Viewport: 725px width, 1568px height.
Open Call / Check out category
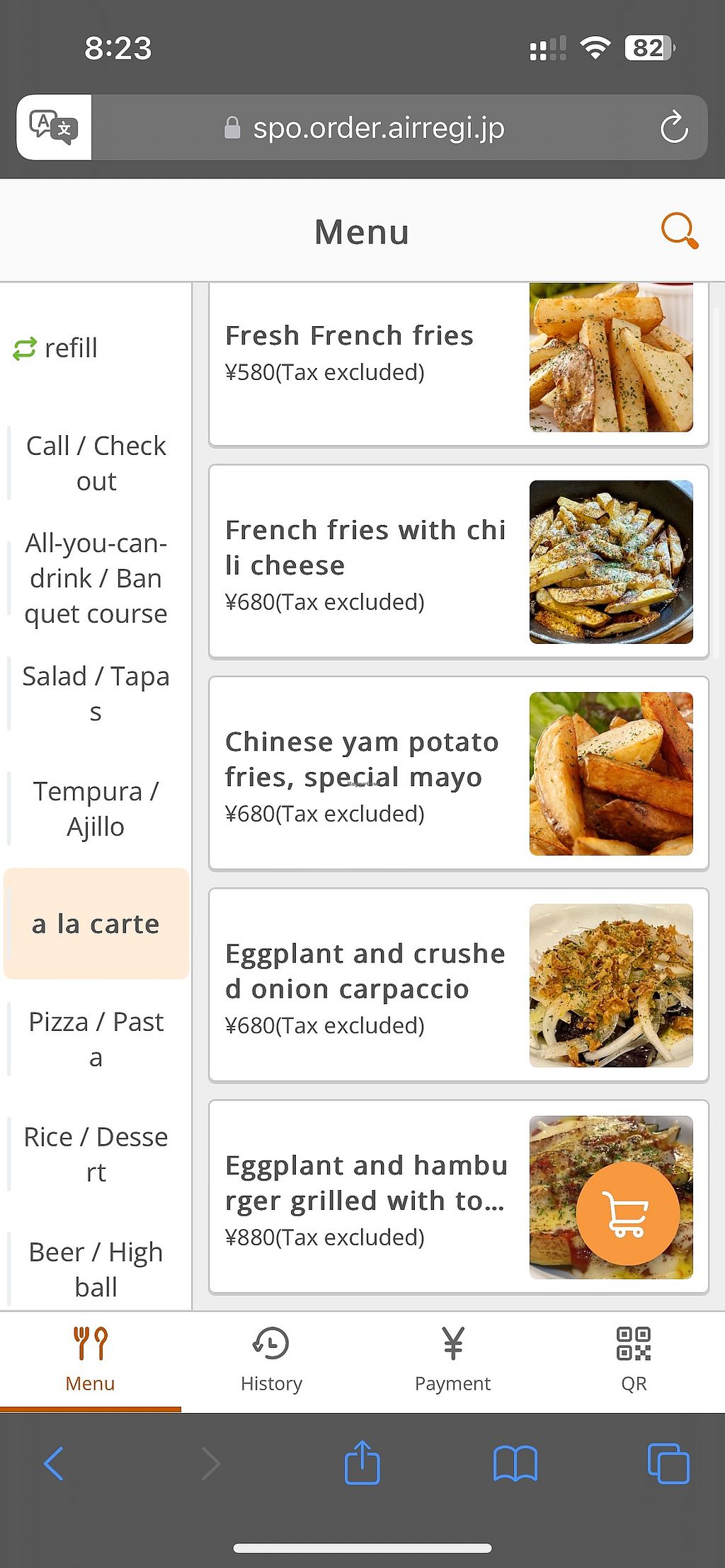pyautogui.click(x=96, y=463)
